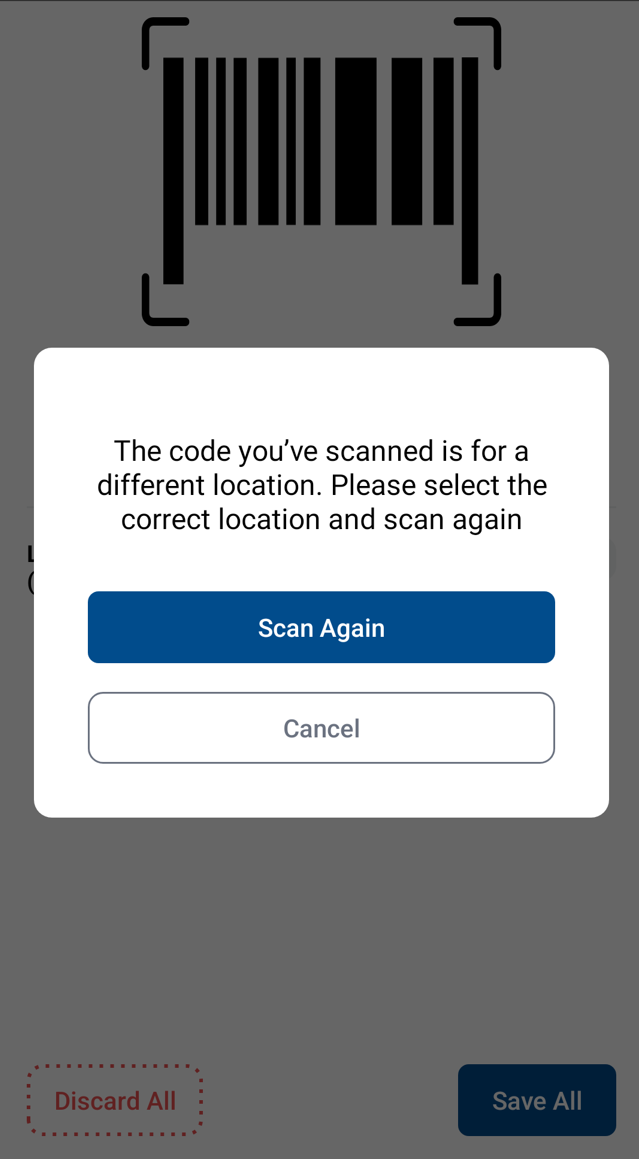Cancel the wrong location dialog
The height and width of the screenshot is (1159, 639).
321,728
